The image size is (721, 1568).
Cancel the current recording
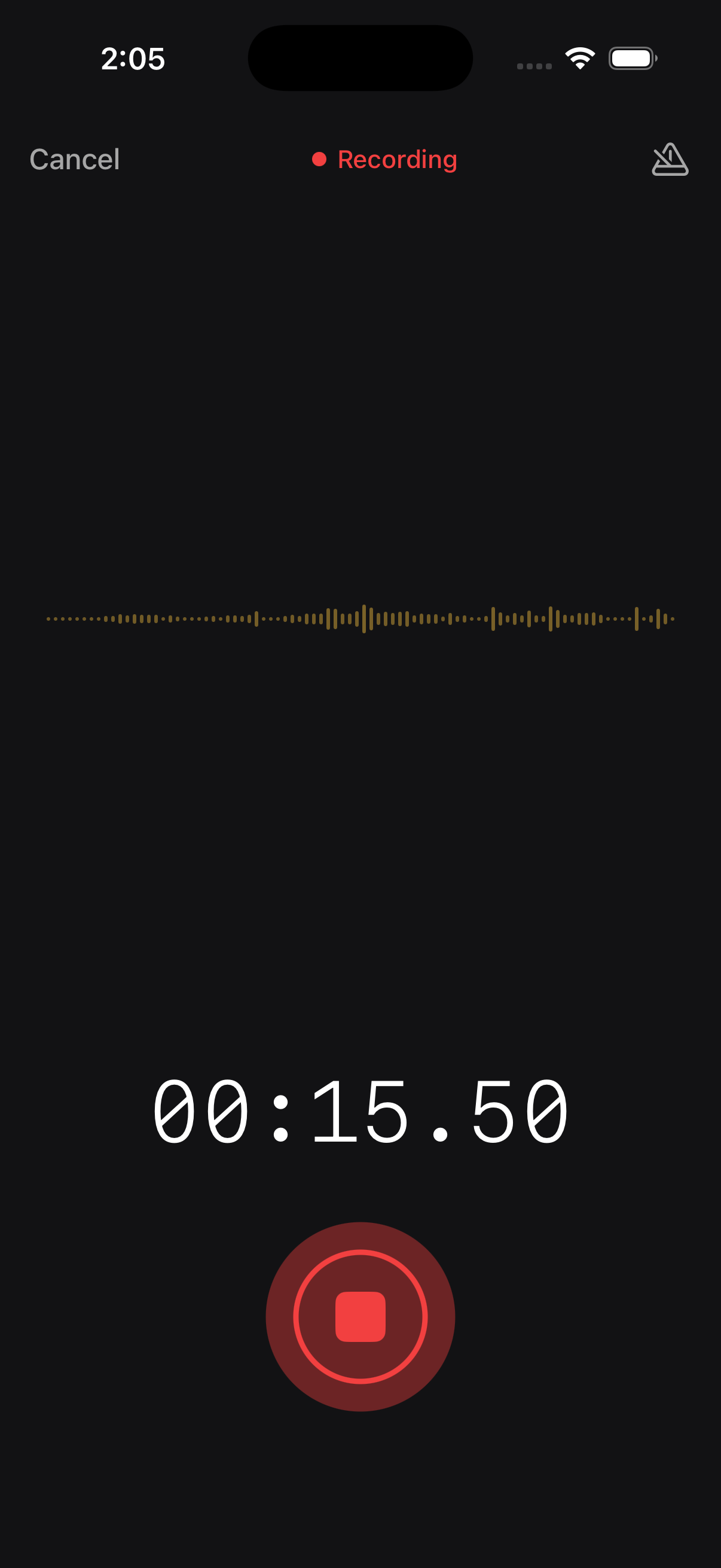click(74, 160)
